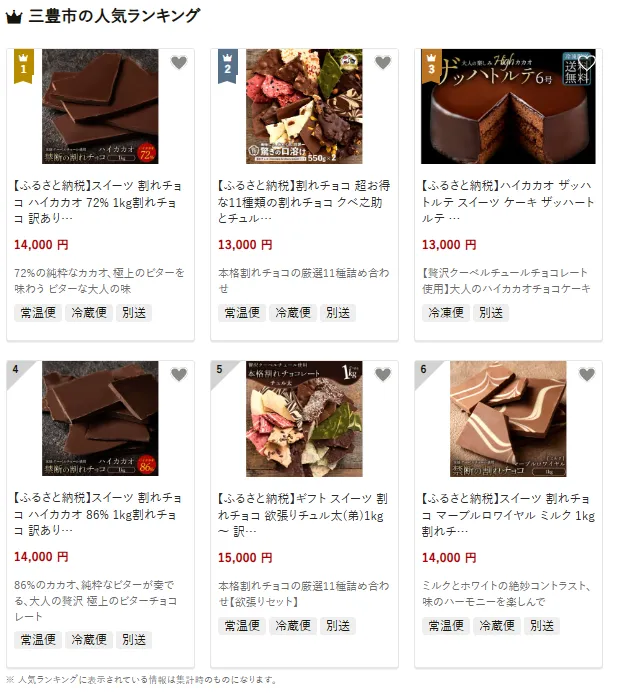Favorite the rank 1 ハイカカオ 72% chocolate
The height and width of the screenshot is (693, 619).
pyautogui.click(x=178, y=63)
